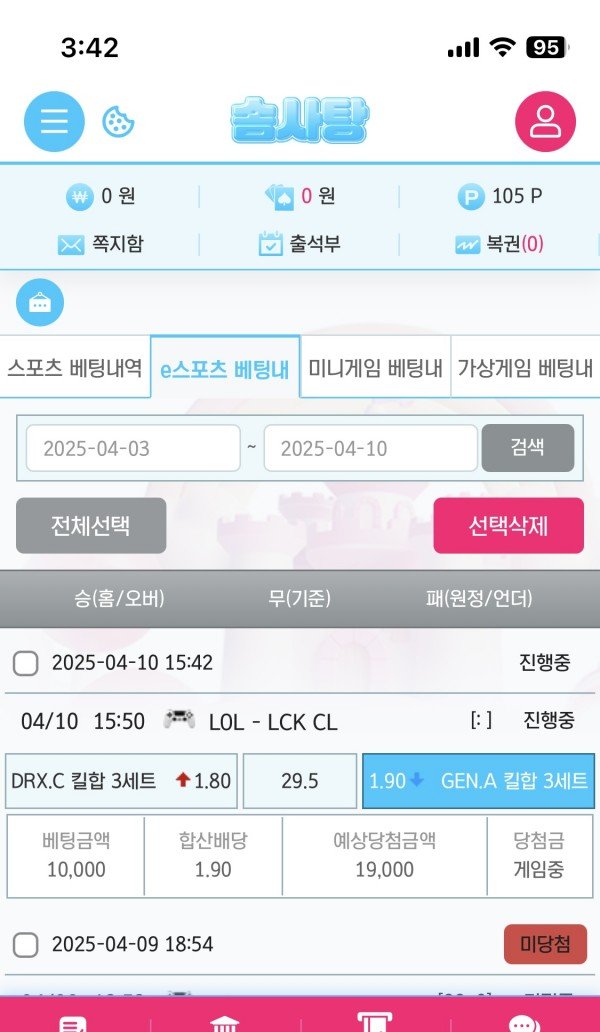
Task: Open the hamburger menu
Action: click(x=54, y=122)
